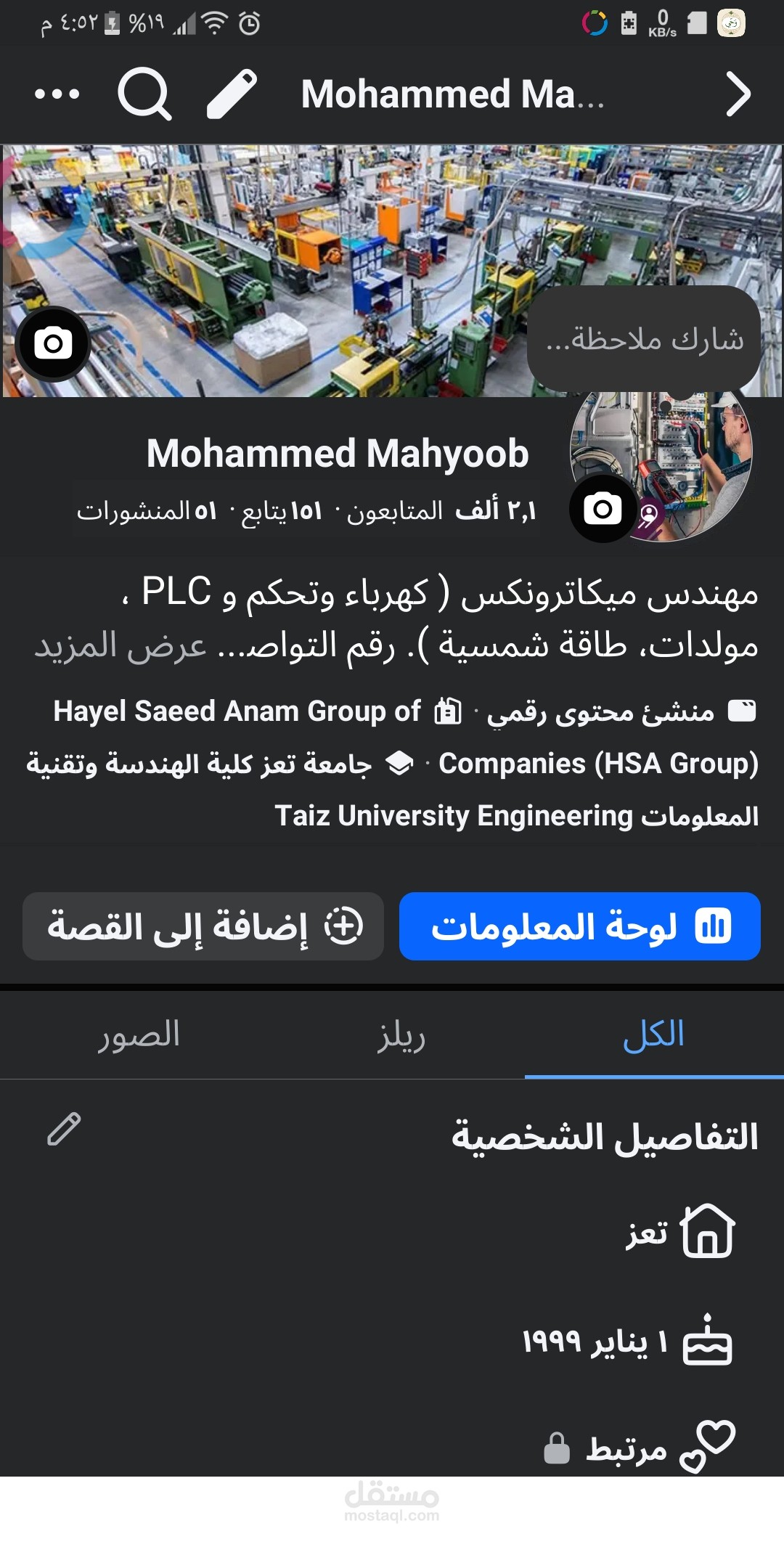
Task: Click the hearts icon beside relationship status
Action: point(707,1445)
